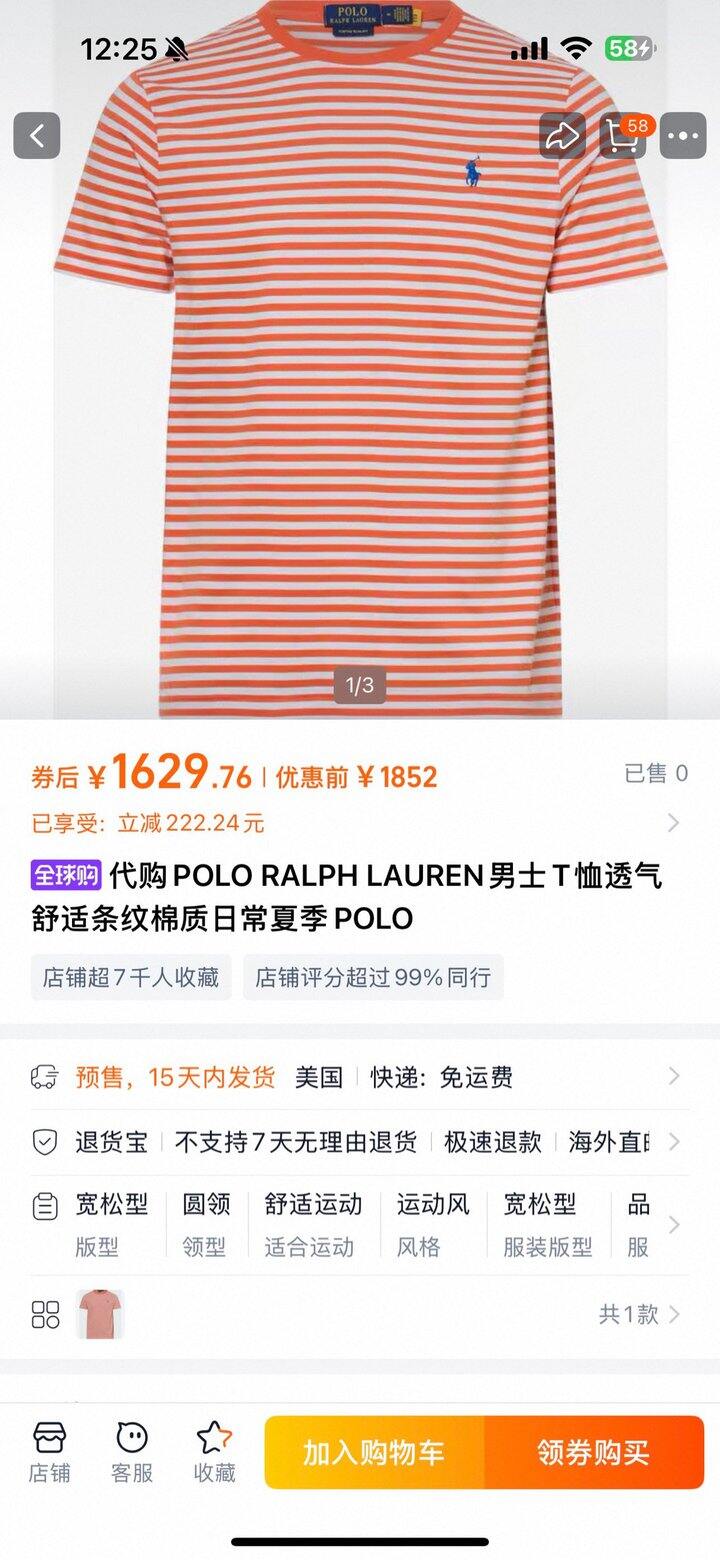The width and height of the screenshot is (720, 1560).
Task: Visit the seller's 店铺 store page
Action: click(49, 1452)
